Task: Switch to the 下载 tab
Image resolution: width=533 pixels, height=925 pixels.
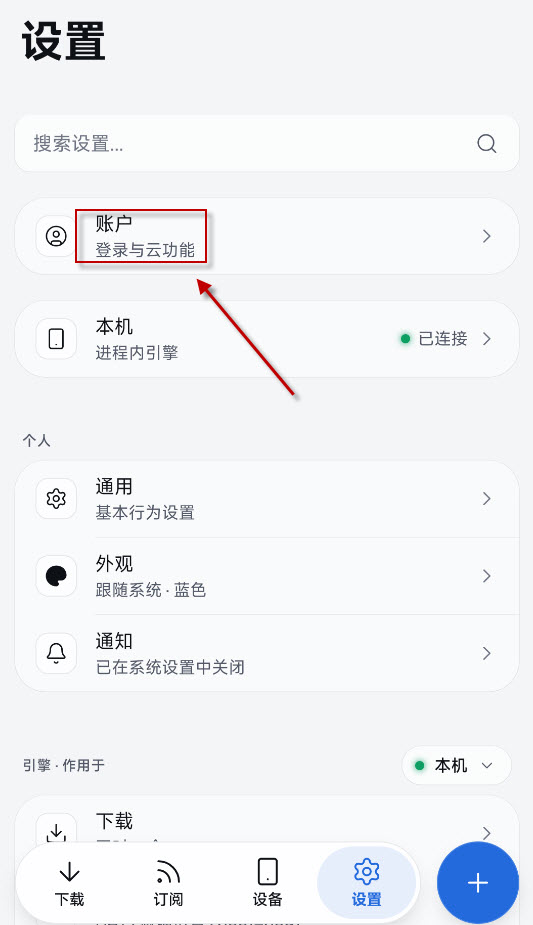Action: tap(70, 883)
